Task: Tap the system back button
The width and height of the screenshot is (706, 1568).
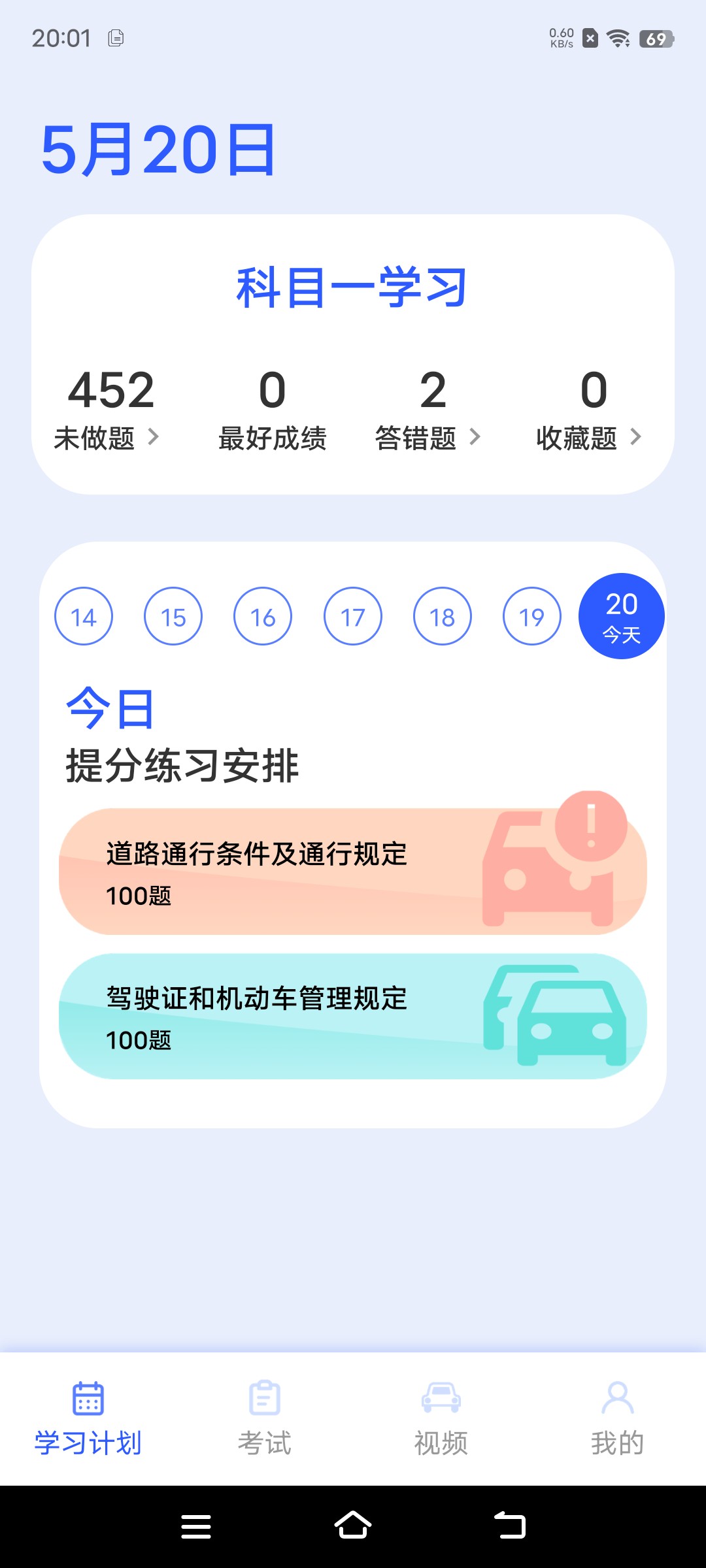Action: (510, 1526)
